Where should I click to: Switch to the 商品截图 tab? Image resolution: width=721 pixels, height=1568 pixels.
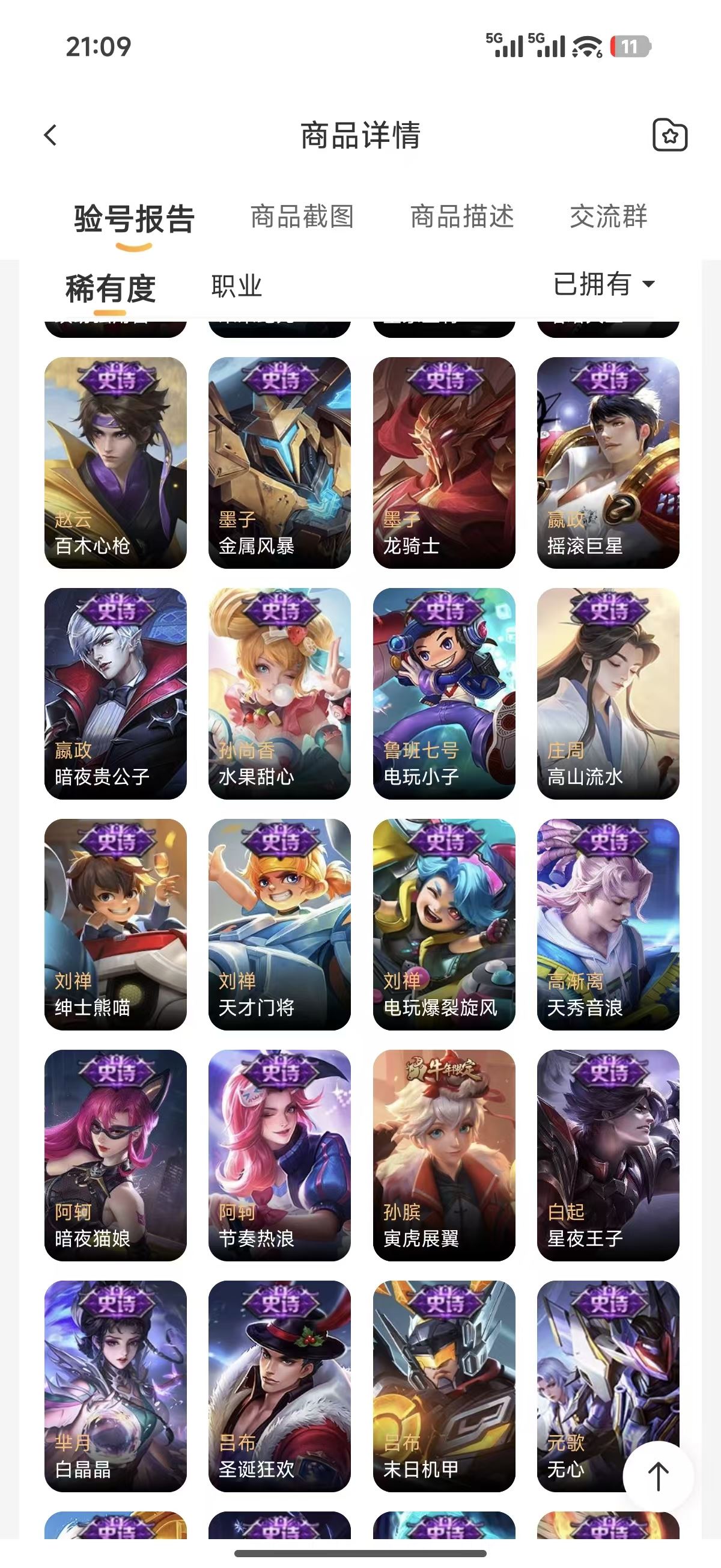302,216
